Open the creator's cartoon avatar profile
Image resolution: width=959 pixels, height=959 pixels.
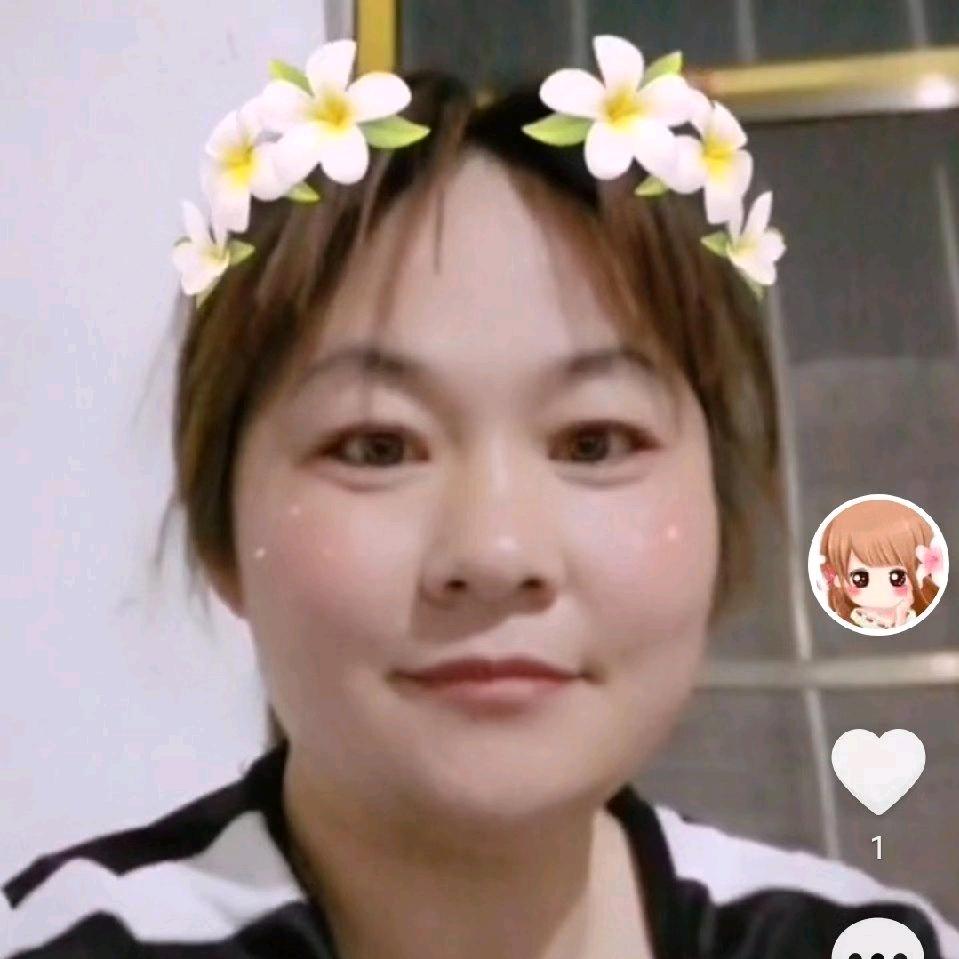877,565
